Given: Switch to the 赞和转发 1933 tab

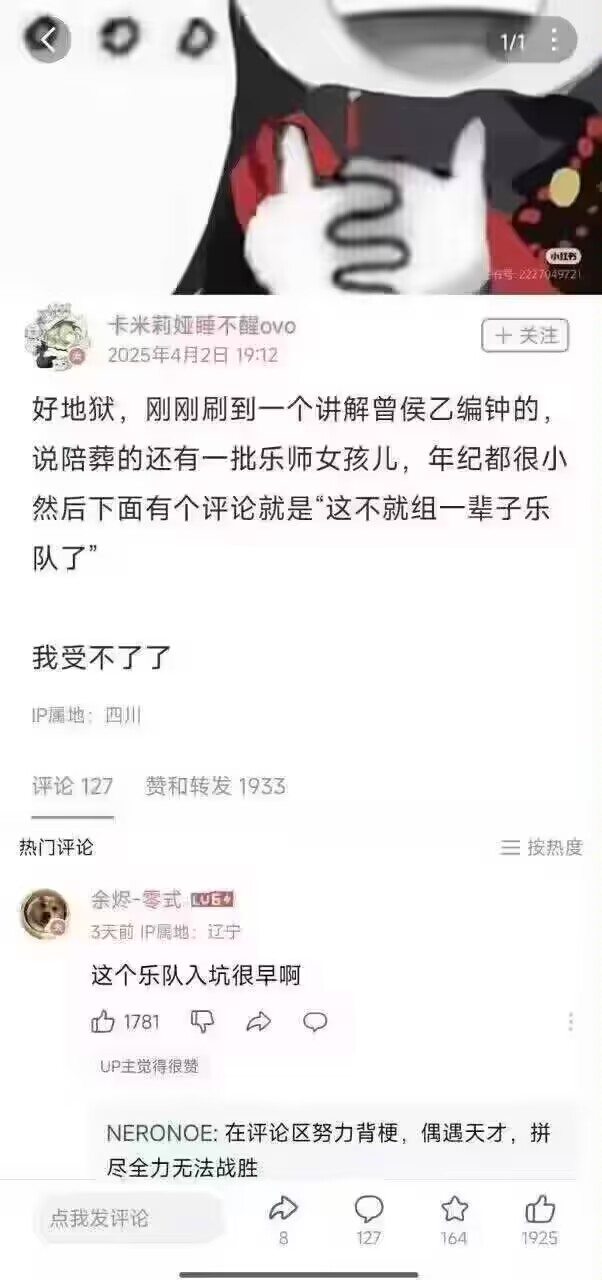Looking at the screenshot, I should (x=215, y=786).
